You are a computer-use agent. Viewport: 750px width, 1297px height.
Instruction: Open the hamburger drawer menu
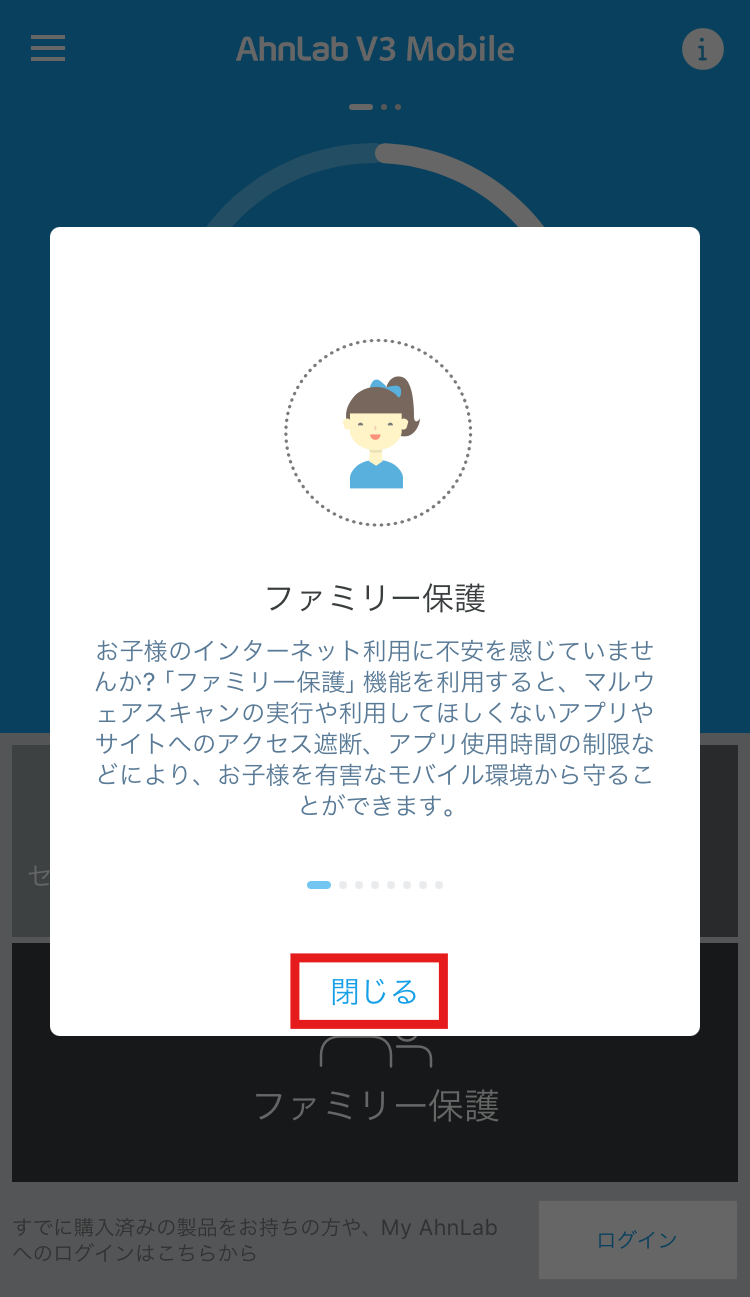(x=47, y=49)
